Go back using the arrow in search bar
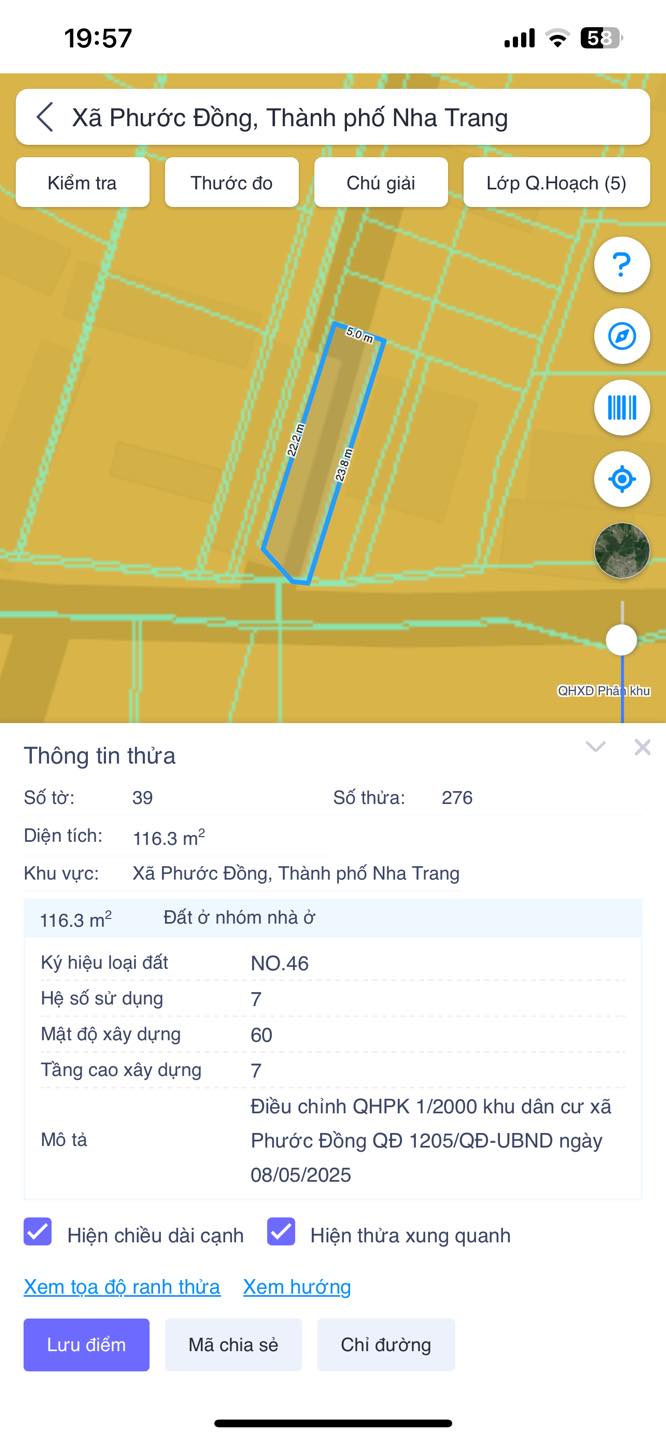The width and height of the screenshot is (666, 1440). [45, 117]
